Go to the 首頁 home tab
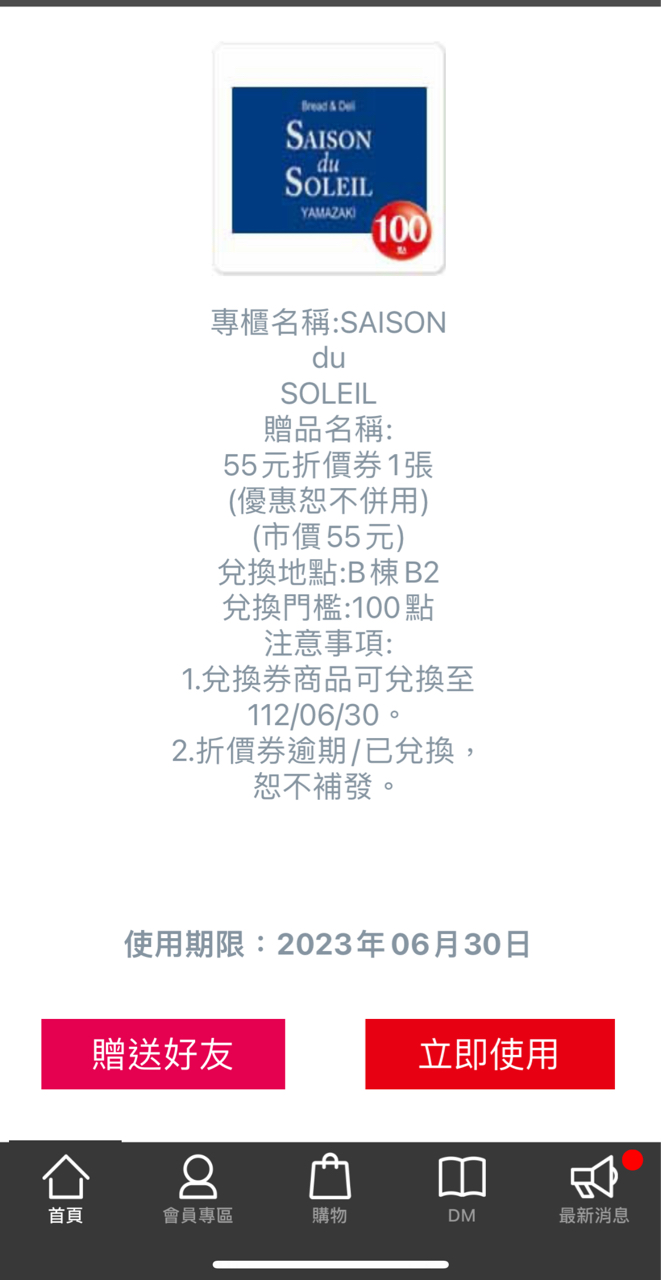Screen dimensions: 661x1280 66,1190
